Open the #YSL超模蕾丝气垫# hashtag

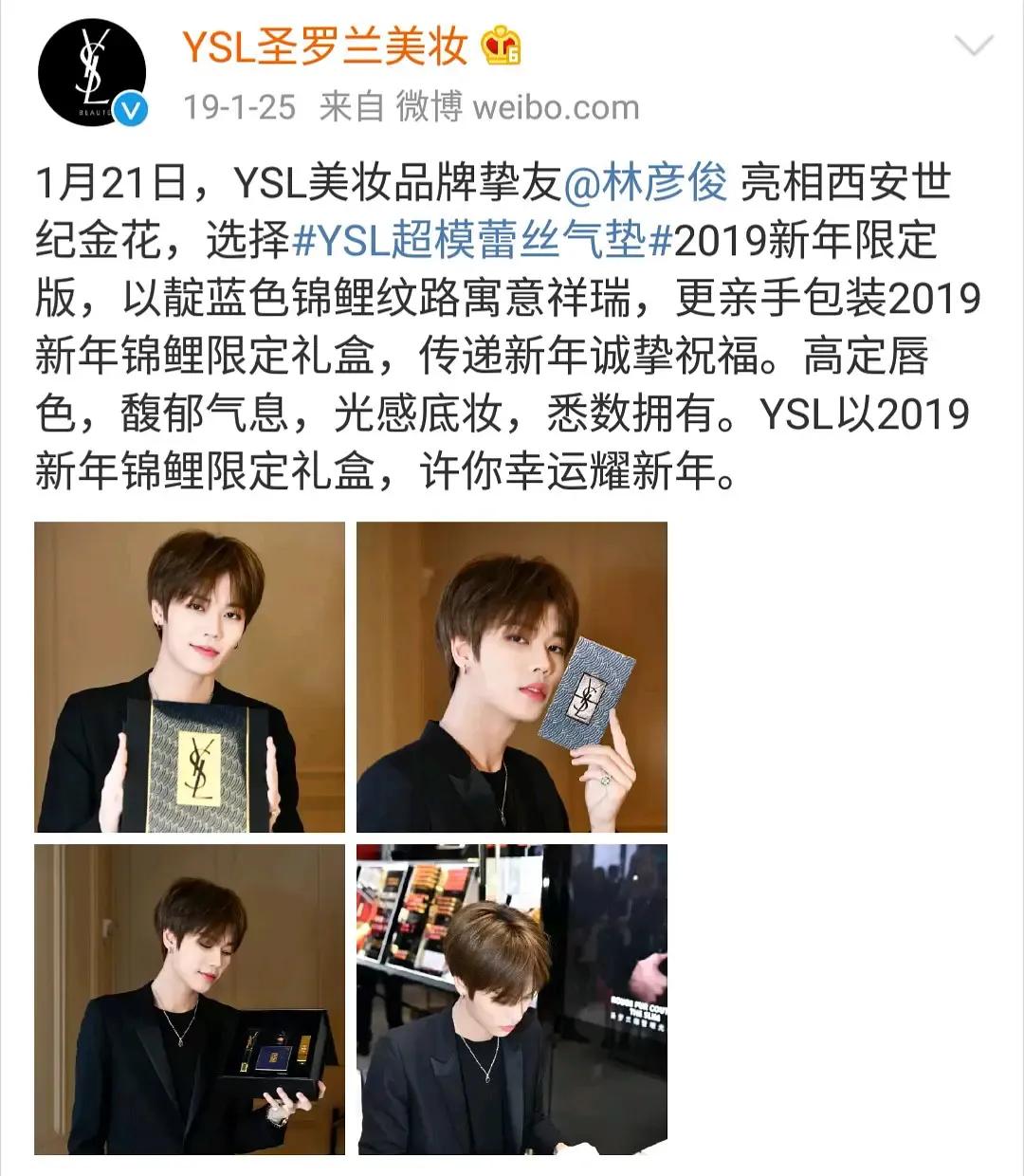(x=483, y=243)
